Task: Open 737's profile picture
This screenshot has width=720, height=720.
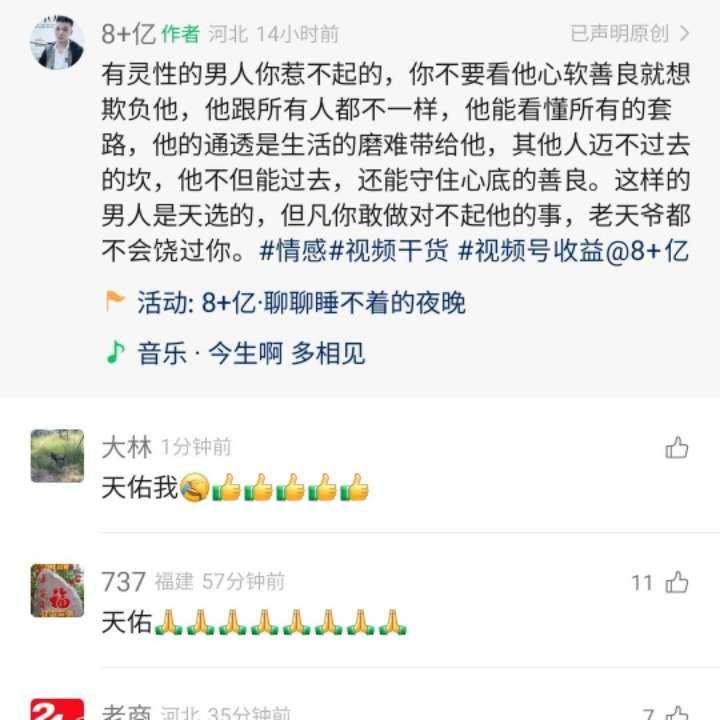Action: 57,591
